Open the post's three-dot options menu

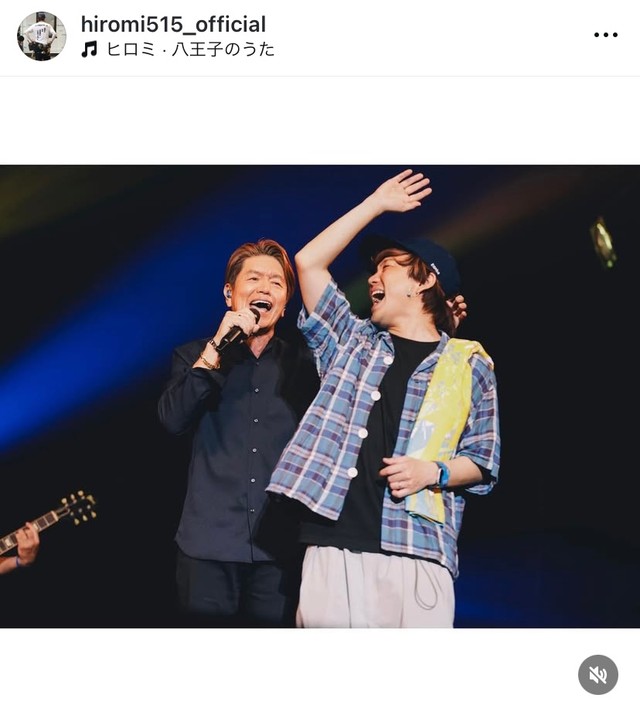click(x=606, y=35)
